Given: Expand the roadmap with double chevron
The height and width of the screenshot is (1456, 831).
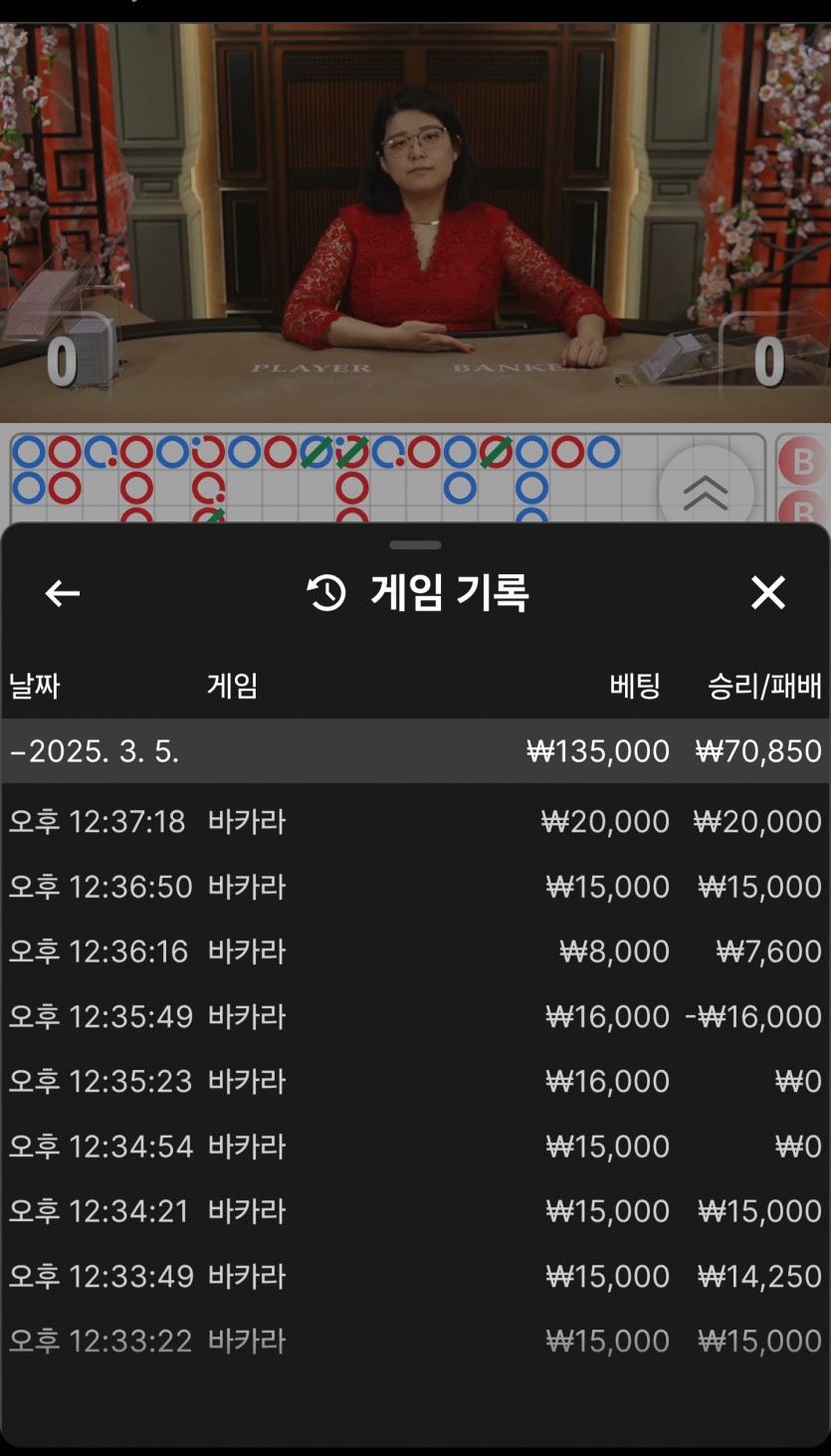Looking at the screenshot, I should [x=706, y=492].
